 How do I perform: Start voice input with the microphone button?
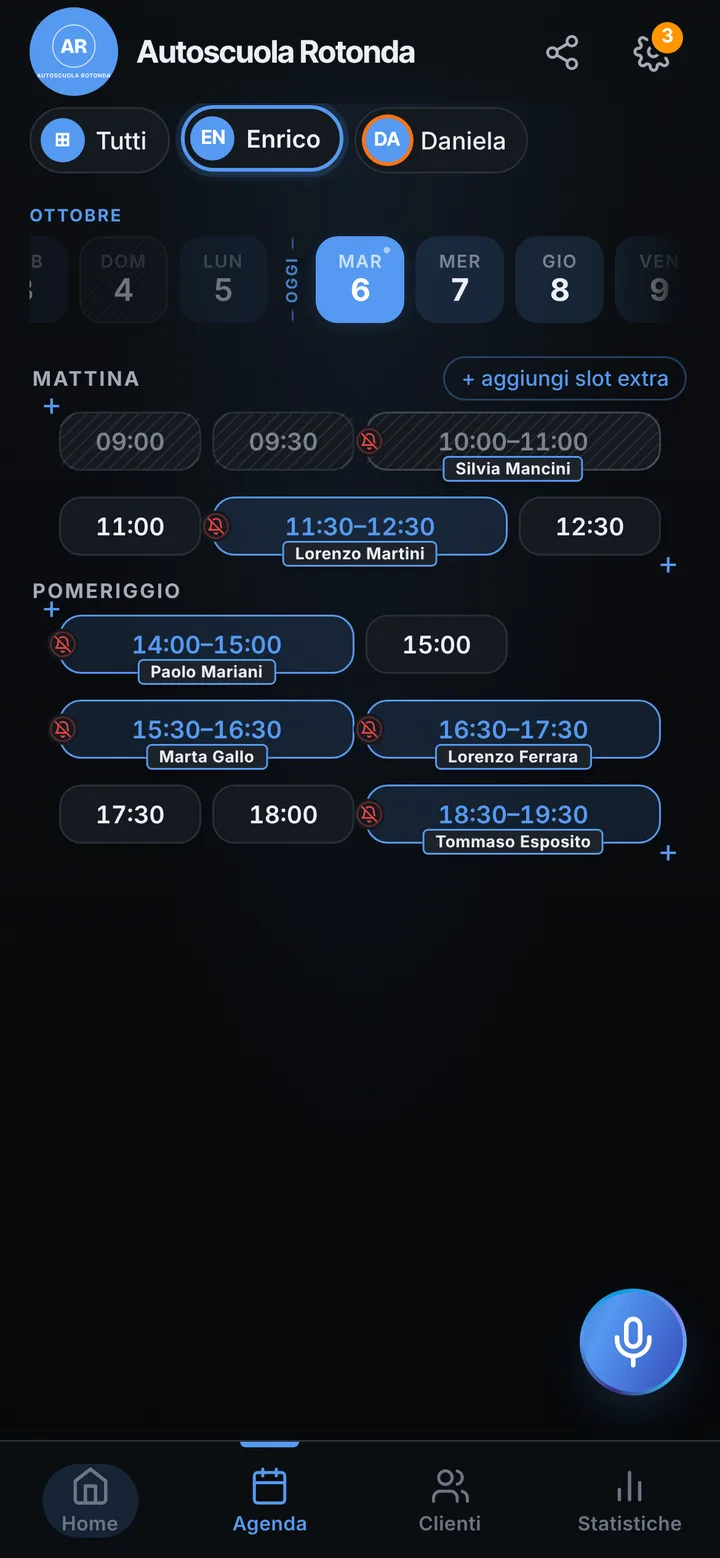[633, 1342]
